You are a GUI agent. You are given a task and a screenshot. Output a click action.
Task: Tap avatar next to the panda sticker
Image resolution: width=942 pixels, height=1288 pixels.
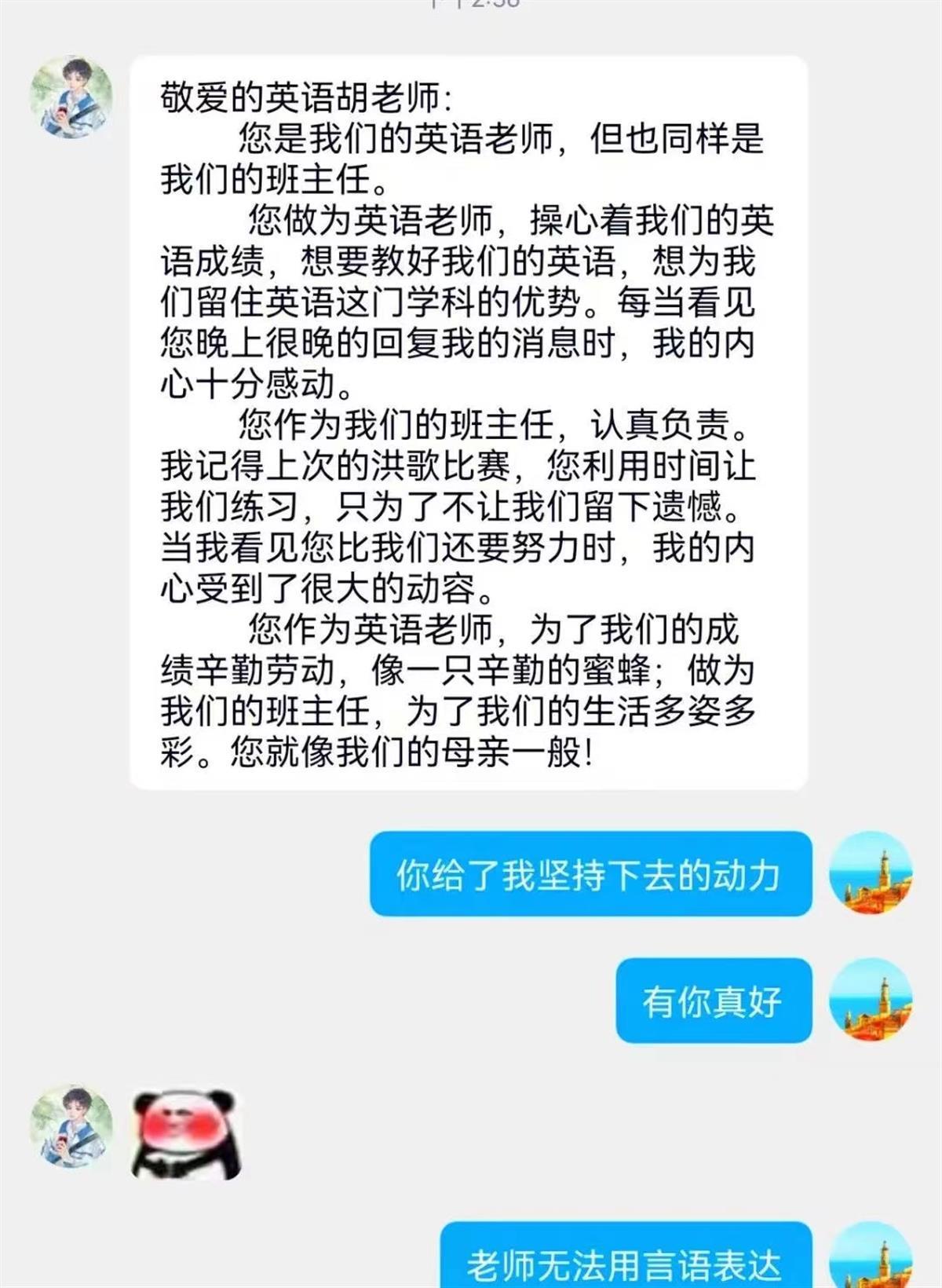click(71, 1126)
